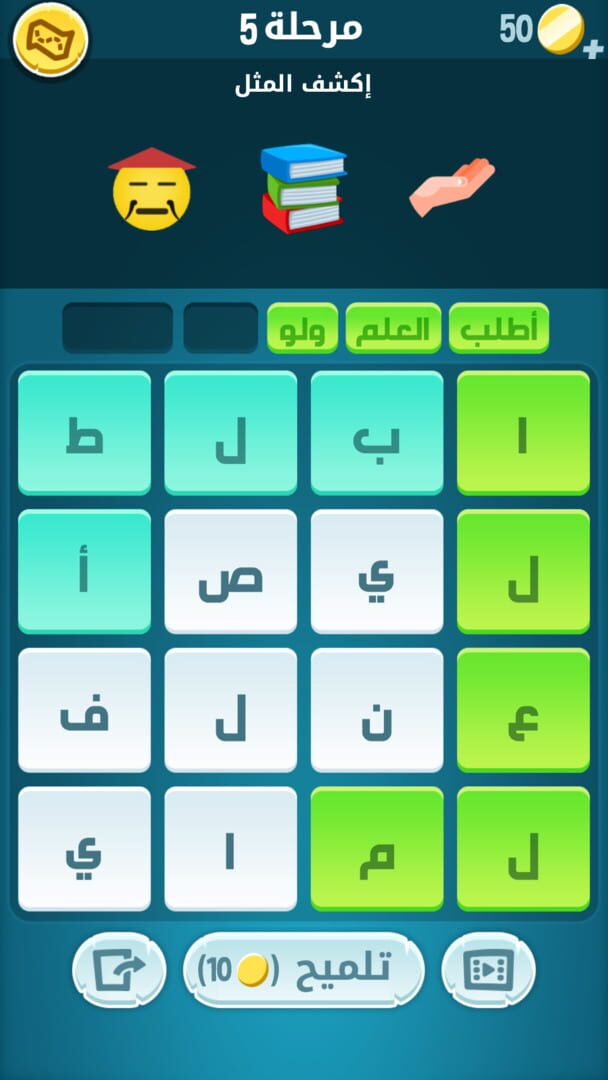Choose the letter tile ص
Image resolution: width=608 pixels, height=1080 pixels.
click(231, 572)
